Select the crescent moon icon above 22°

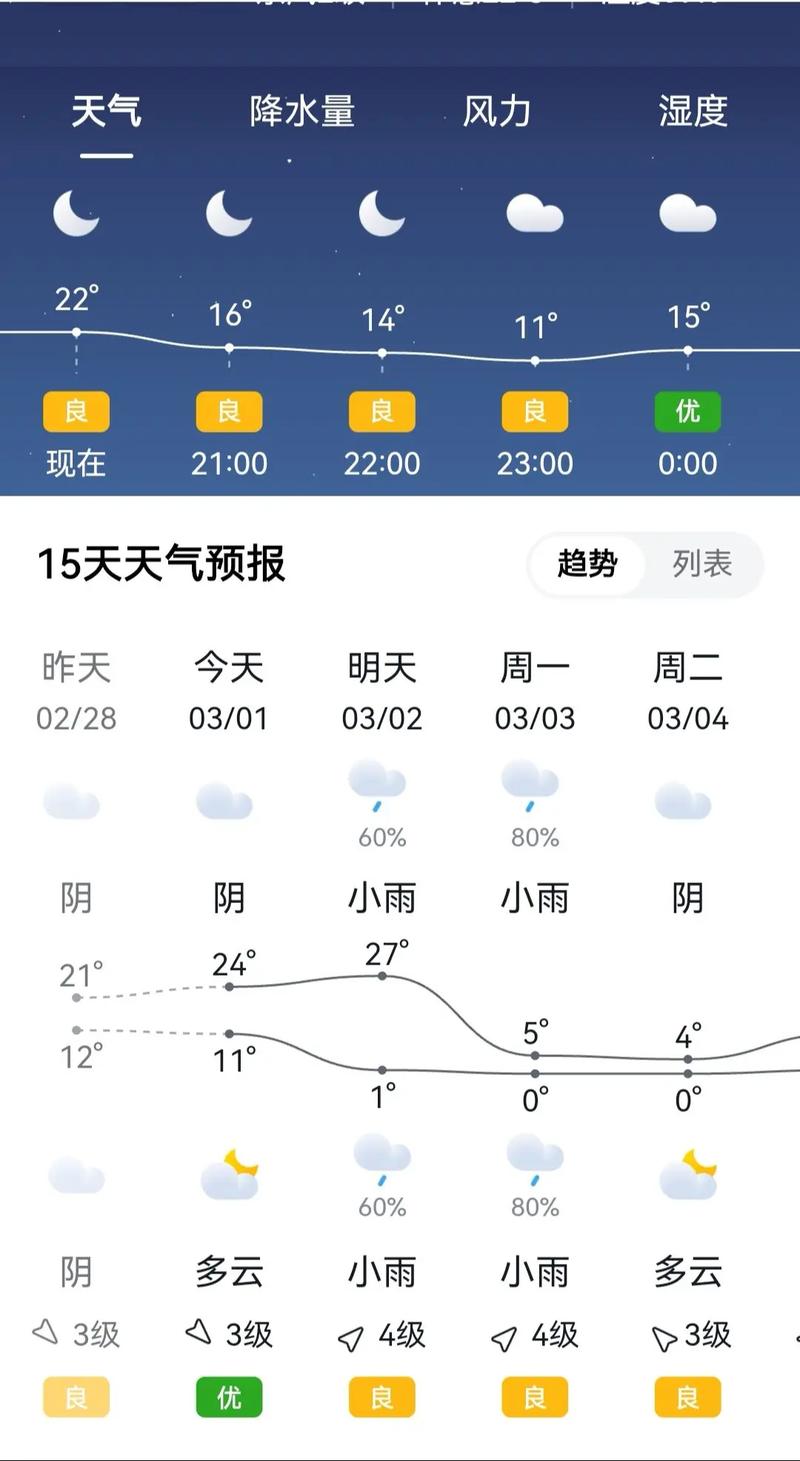(x=76, y=213)
